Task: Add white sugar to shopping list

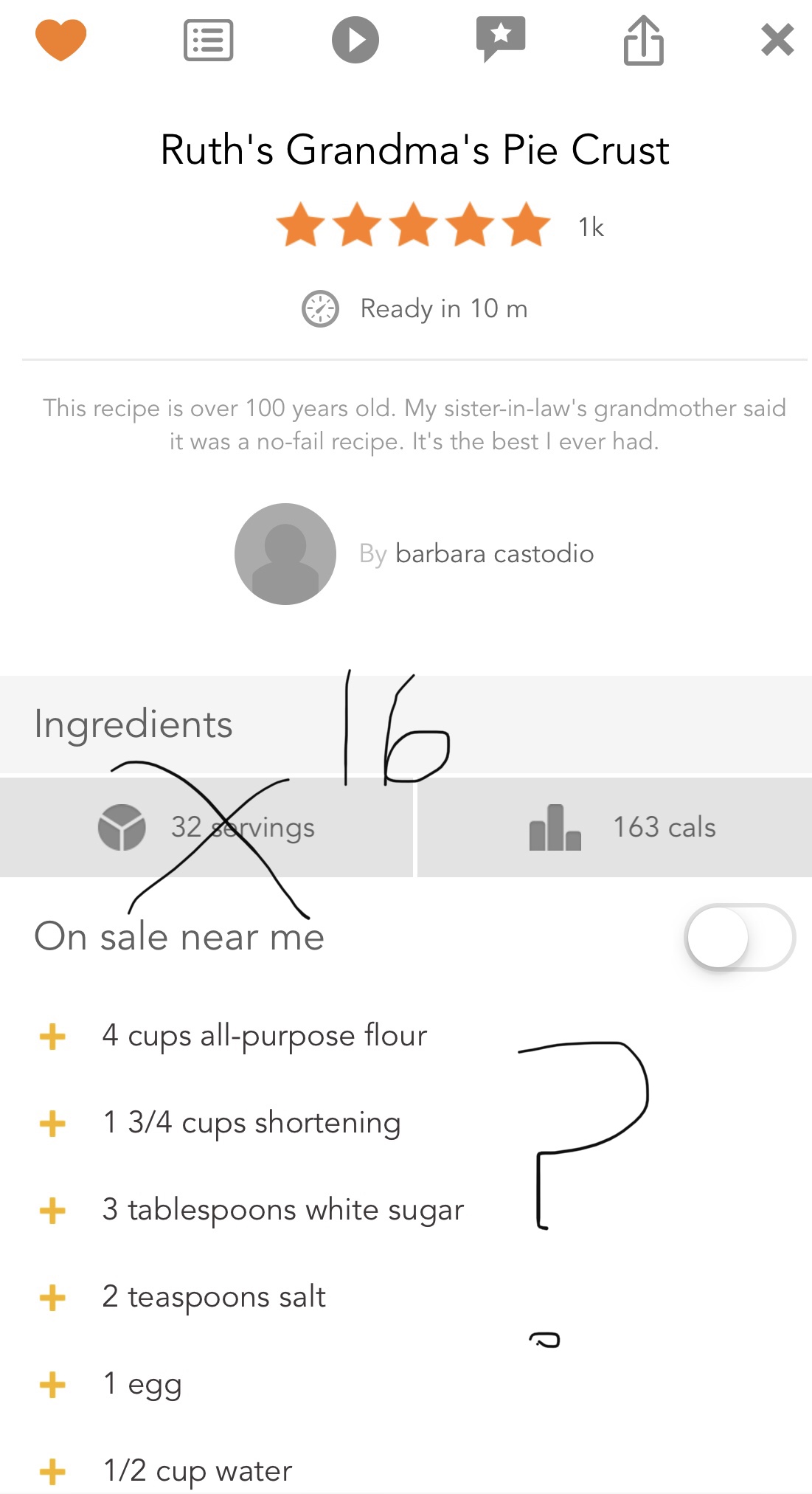Action: [x=52, y=1210]
